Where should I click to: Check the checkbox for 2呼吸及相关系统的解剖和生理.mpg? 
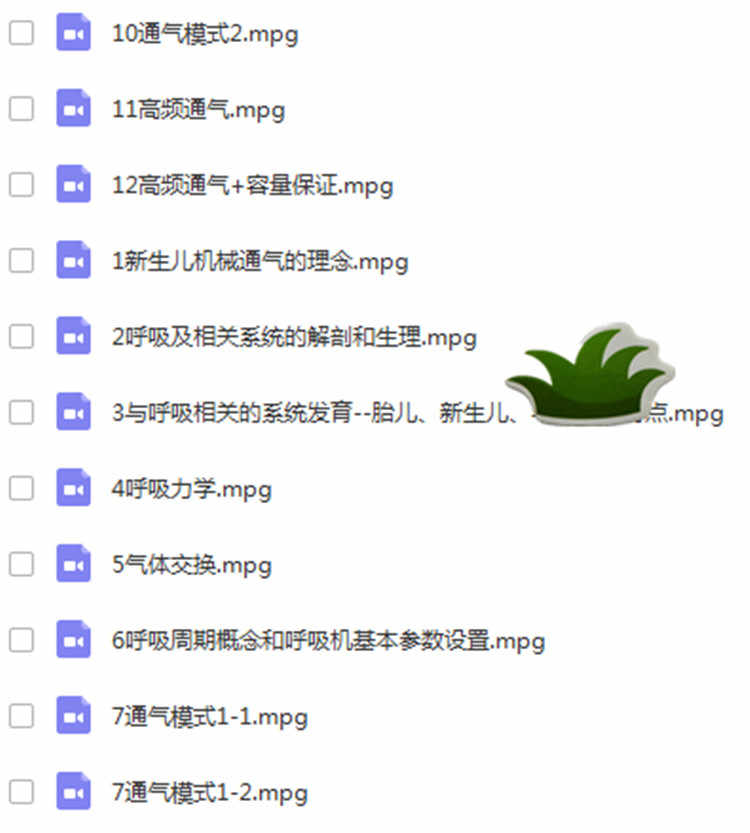[20, 337]
